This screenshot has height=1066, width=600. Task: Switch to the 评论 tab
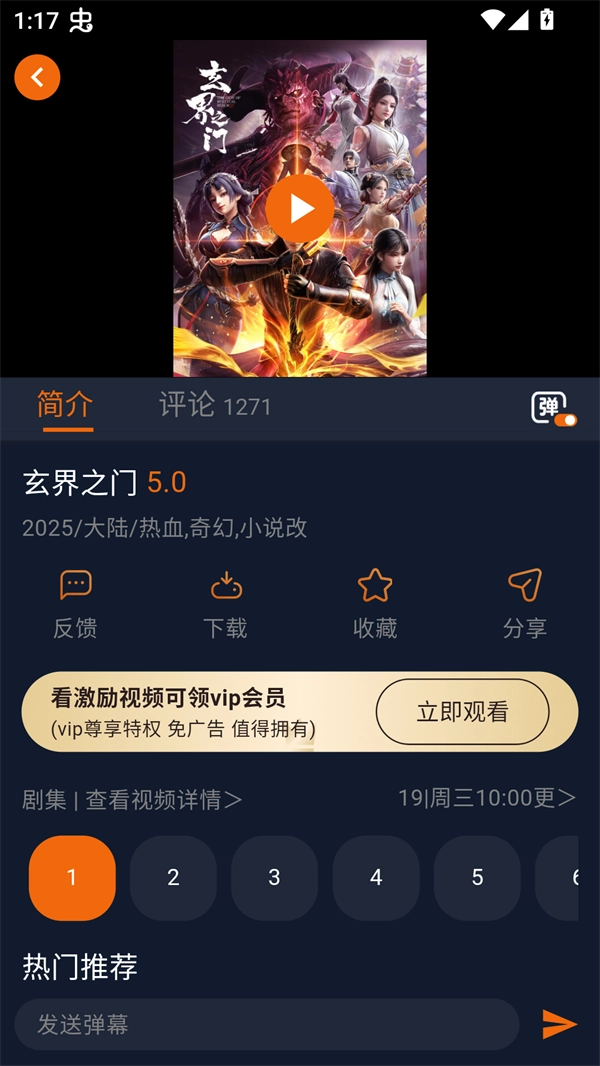pyautogui.click(x=214, y=405)
